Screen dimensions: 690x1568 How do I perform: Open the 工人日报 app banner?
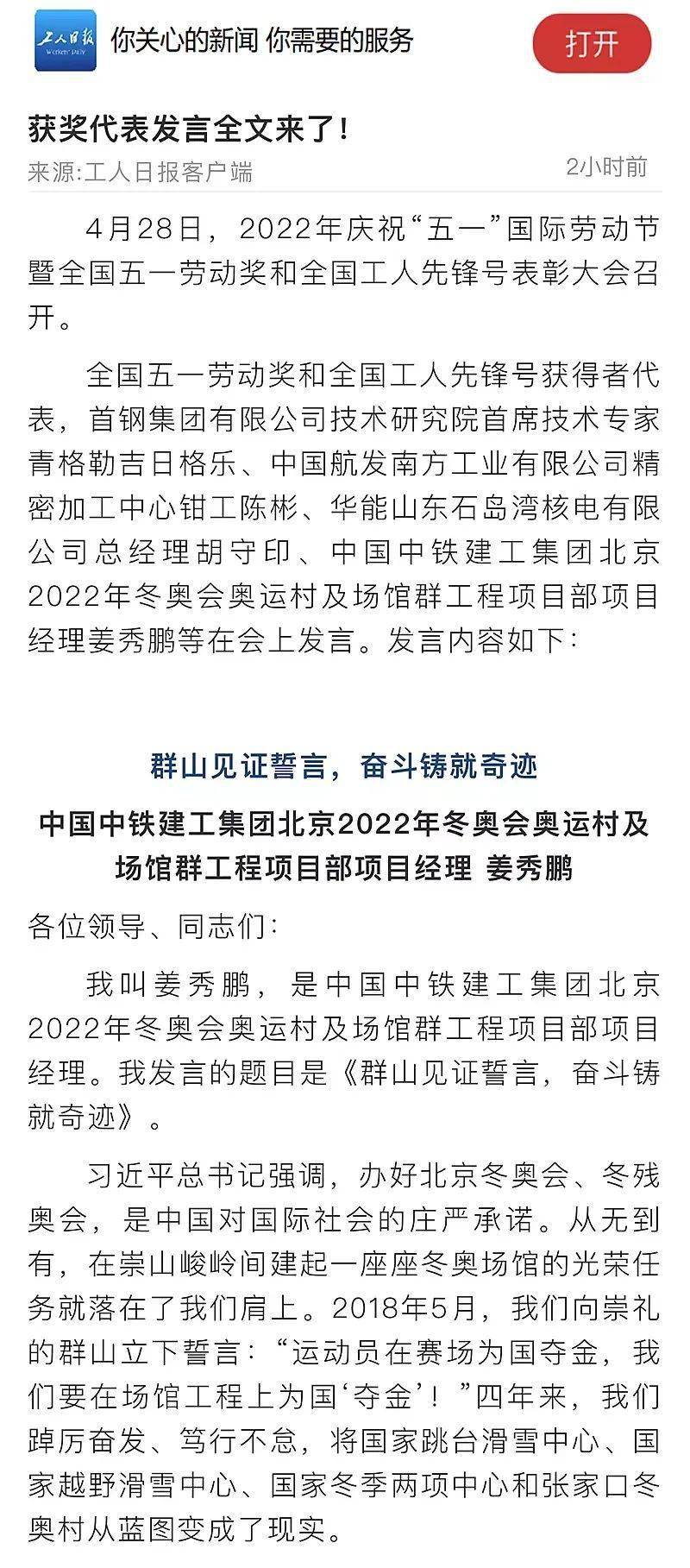click(345, 43)
